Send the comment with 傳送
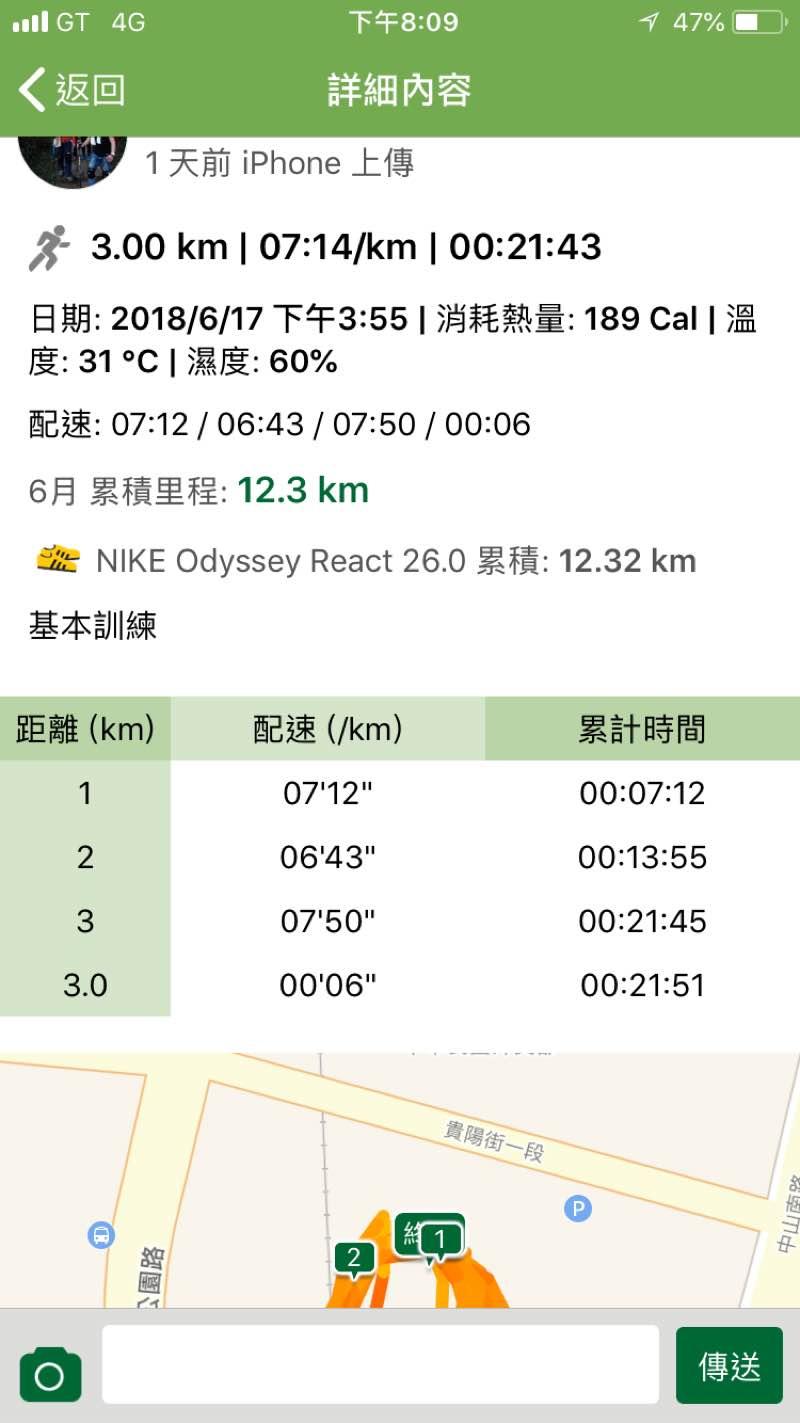This screenshot has height=1423, width=800. click(729, 1366)
